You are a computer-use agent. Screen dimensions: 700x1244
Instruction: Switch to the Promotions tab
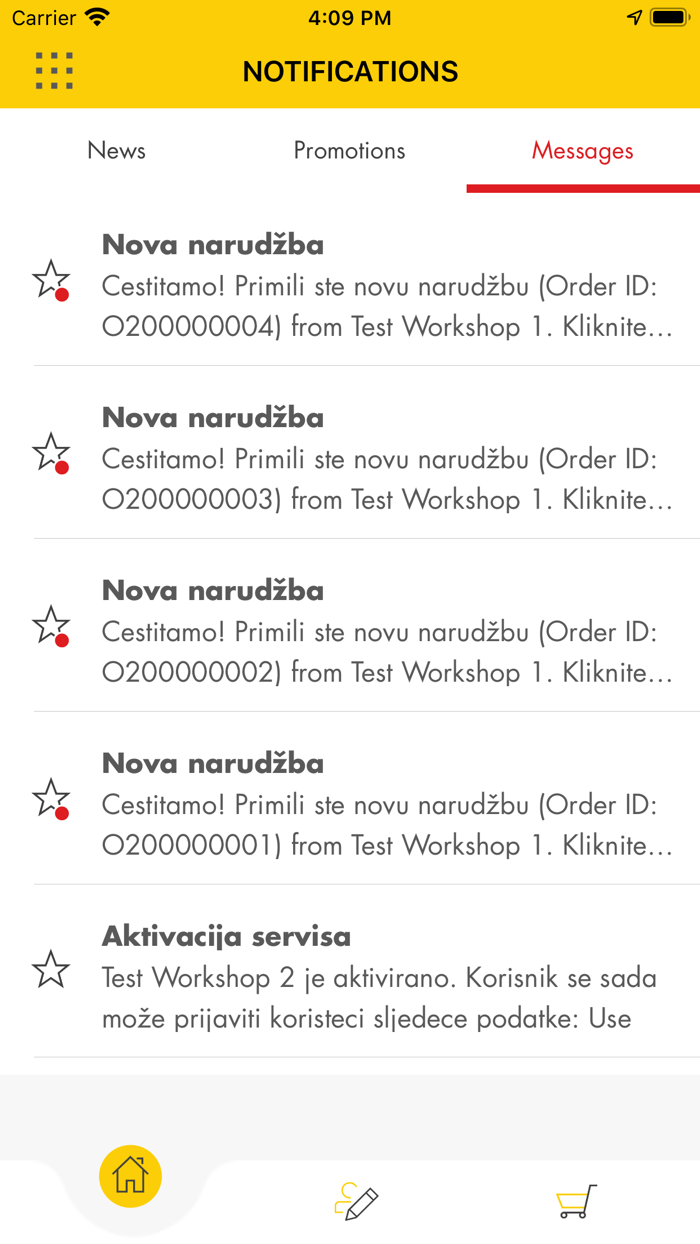(x=349, y=151)
